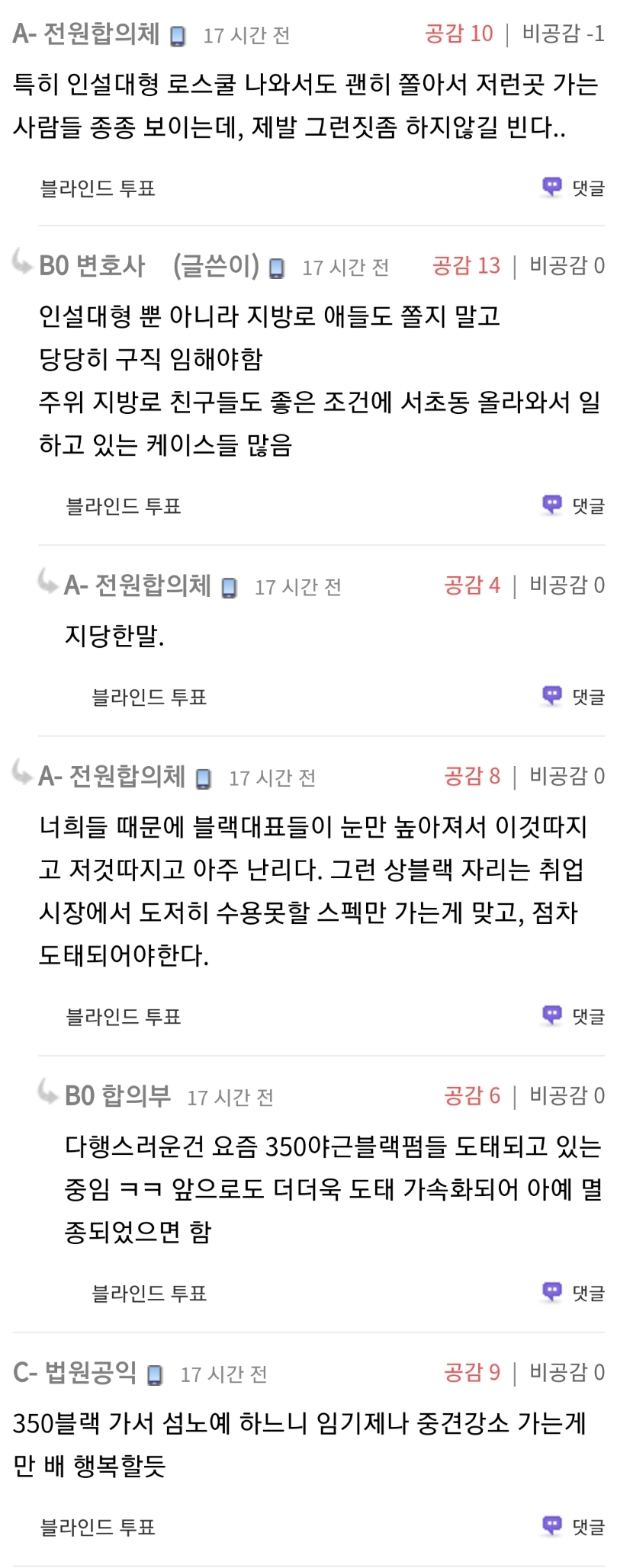The image size is (617, 1568).
Task: Reply (댓글) to the 인설대형 로스쿨 comment
Action: [x=574, y=188]
